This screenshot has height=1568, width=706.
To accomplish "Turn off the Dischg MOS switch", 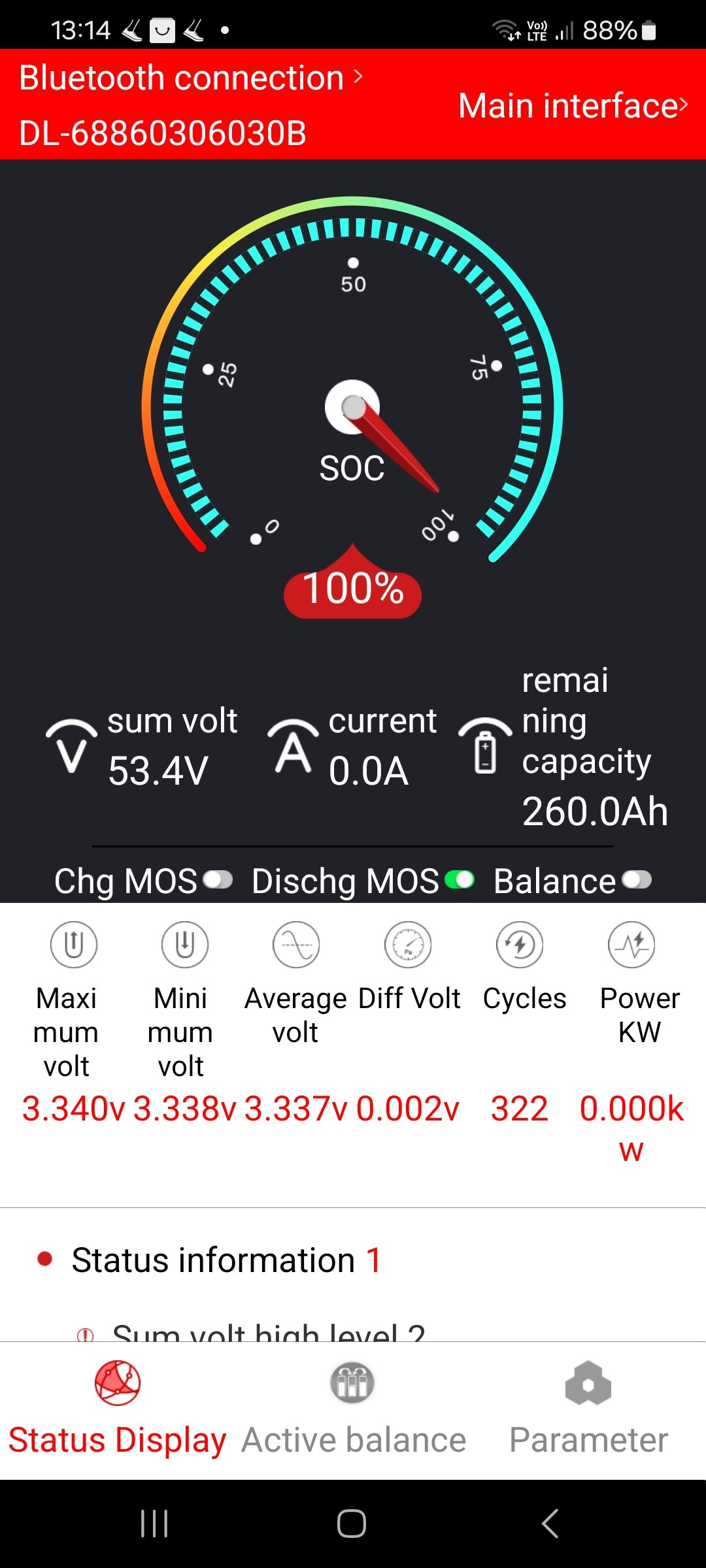I will point(460,880).
